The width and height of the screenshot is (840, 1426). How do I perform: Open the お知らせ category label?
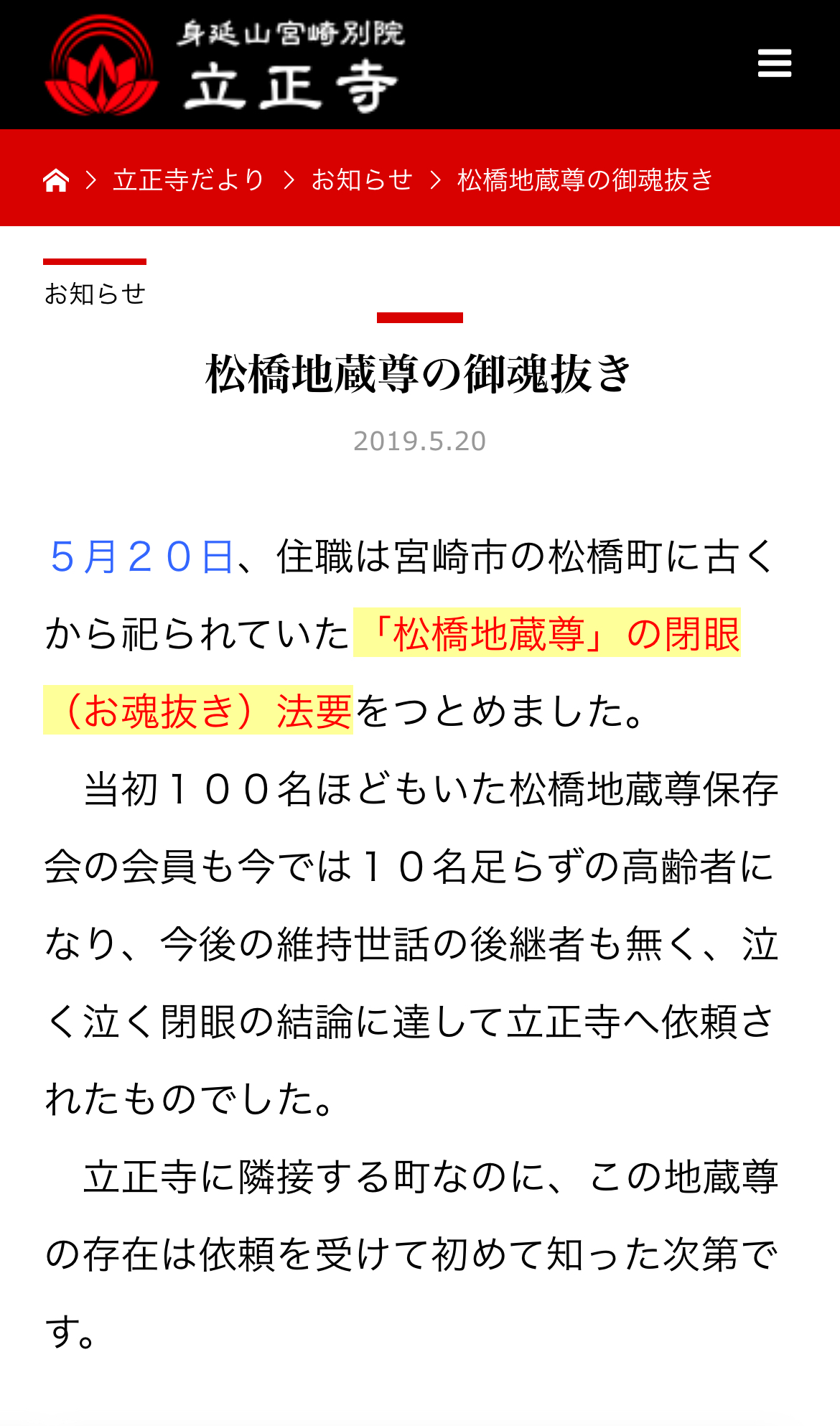point(95,294)
